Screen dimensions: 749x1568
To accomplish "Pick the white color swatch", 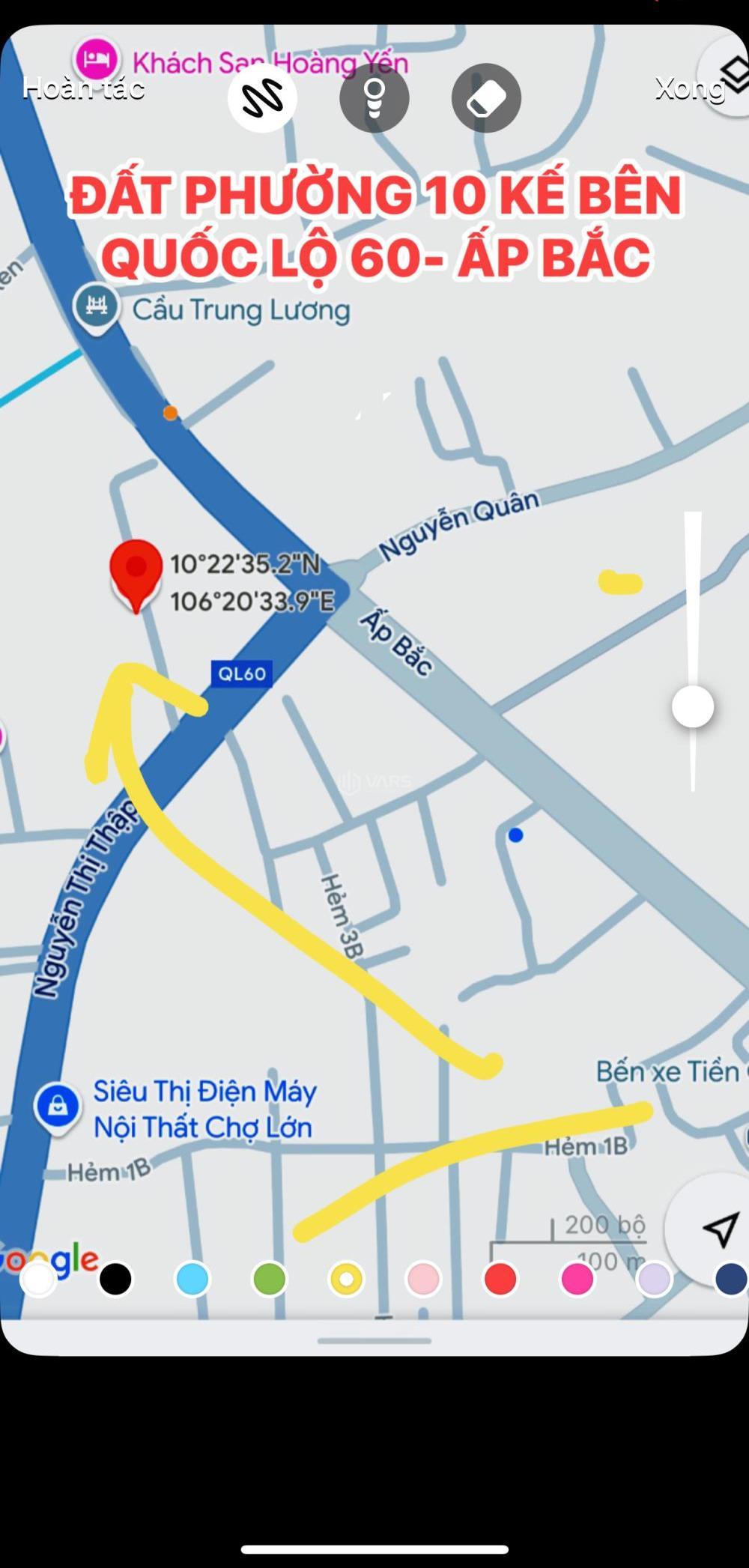I will [x=38, y=1279].
